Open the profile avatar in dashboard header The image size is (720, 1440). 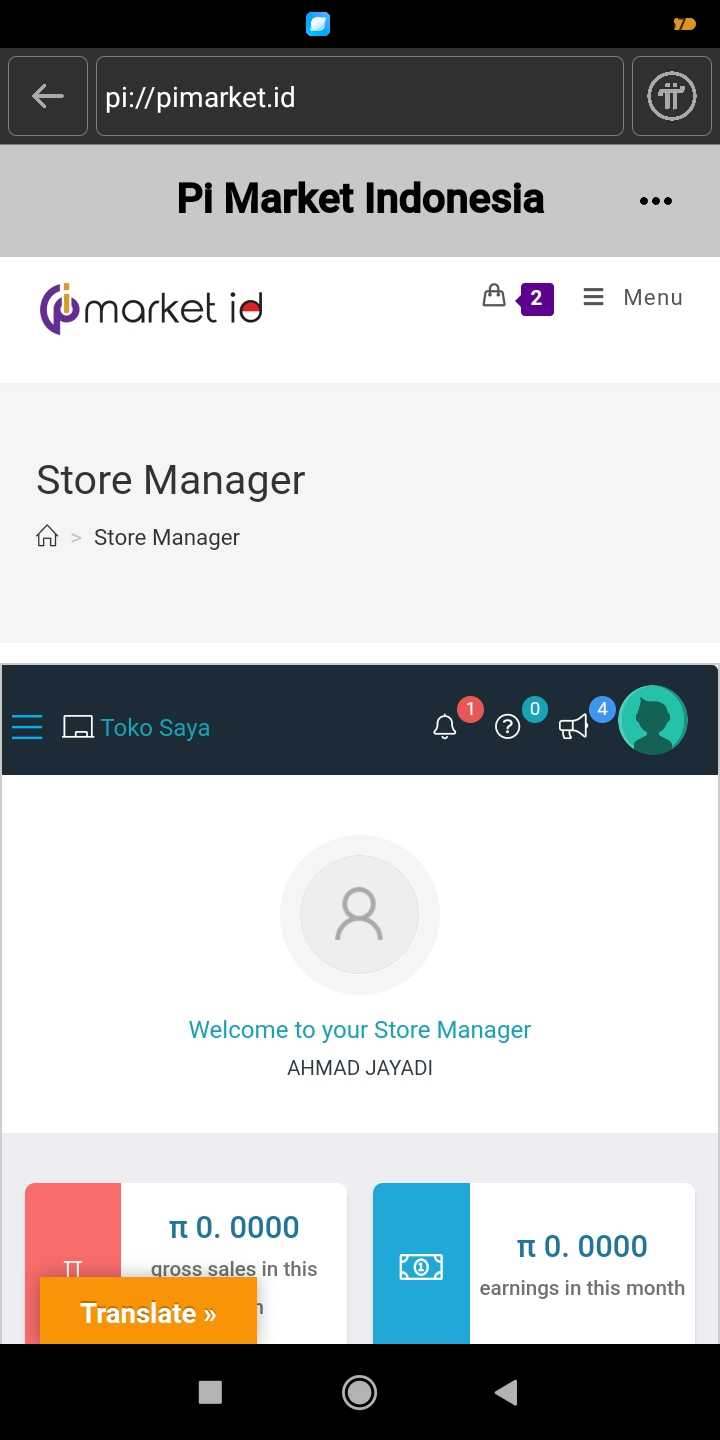point(653,720)
